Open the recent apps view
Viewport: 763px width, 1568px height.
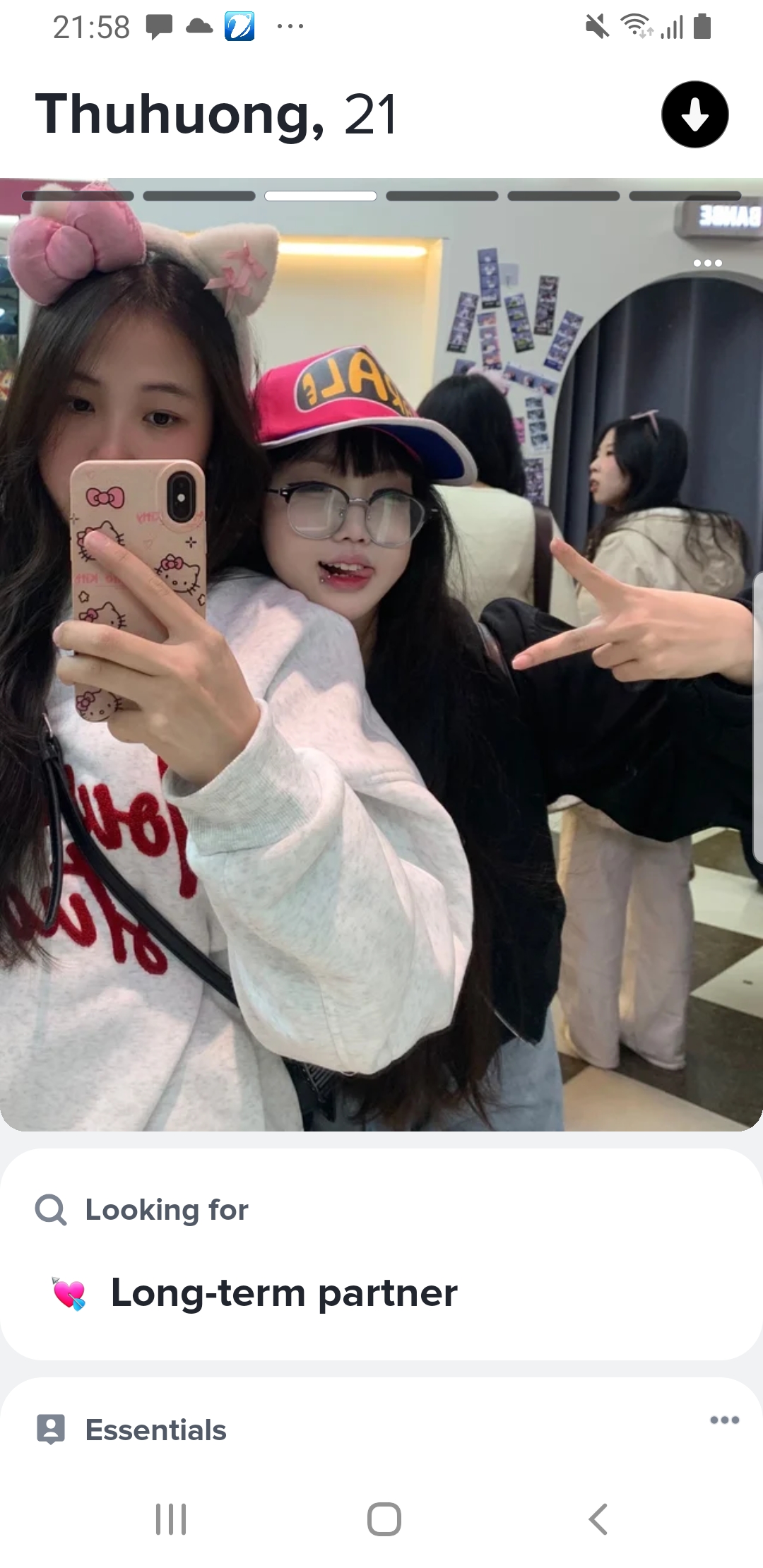(170, 1519)
